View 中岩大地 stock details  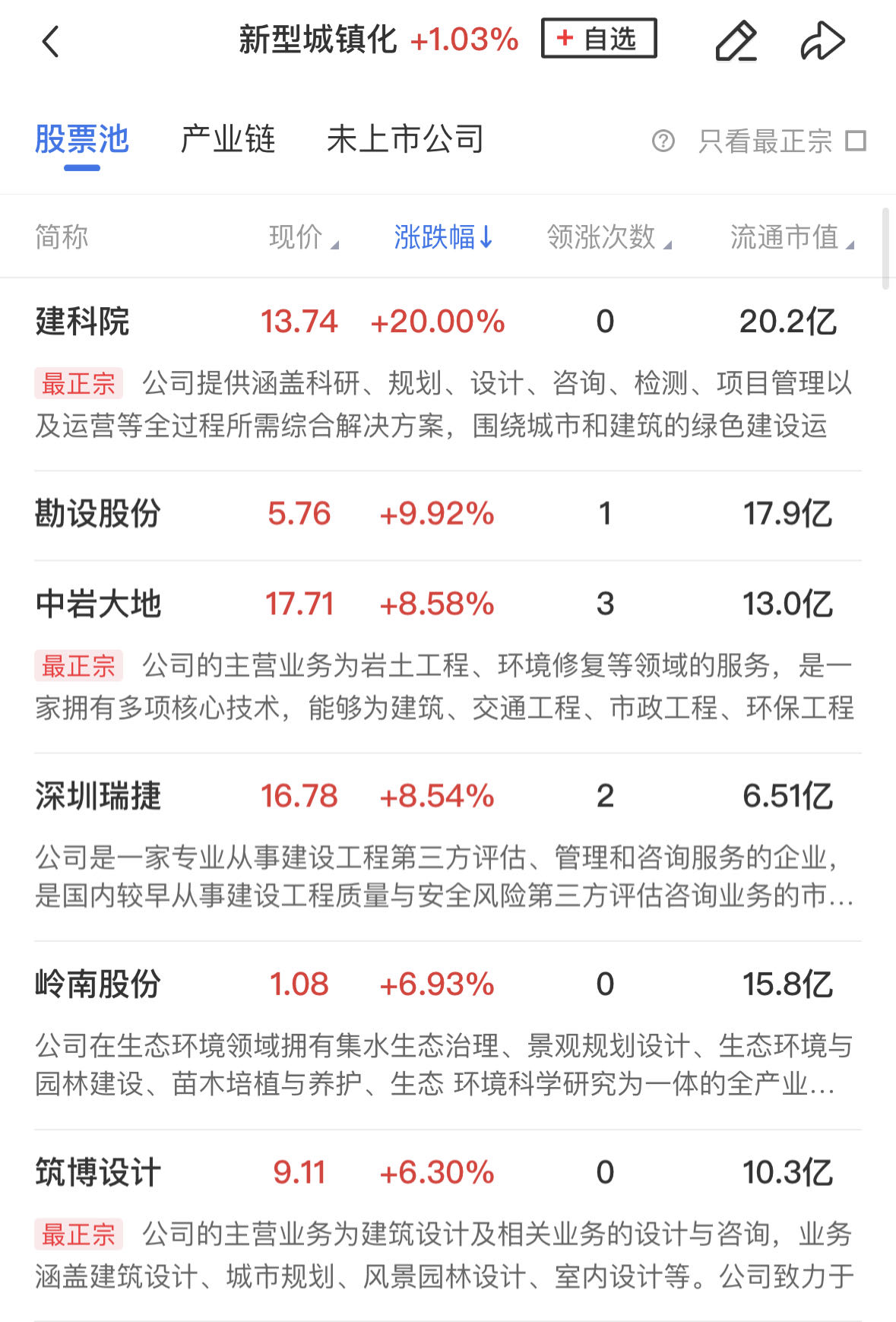coord(98,604)
